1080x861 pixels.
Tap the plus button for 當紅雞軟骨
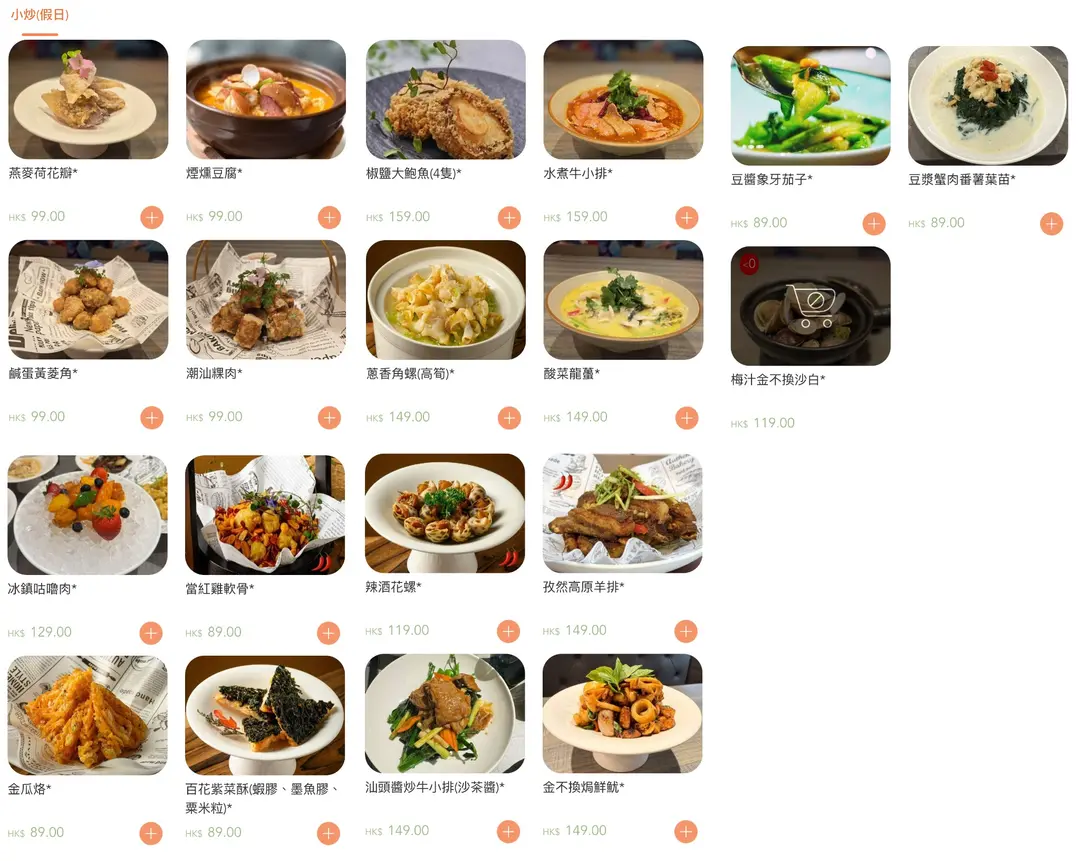(329, 633)
